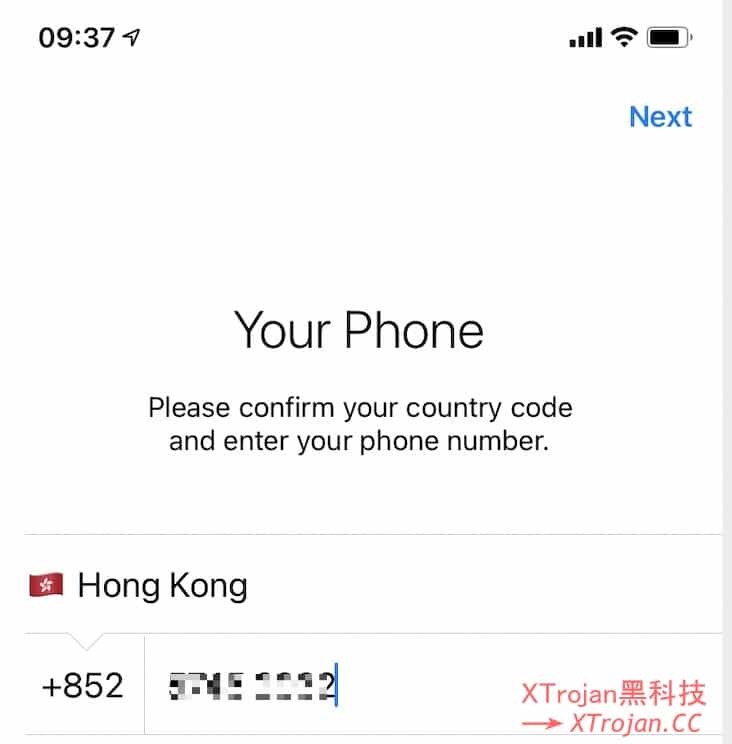Tap Next to submit the phone number
The height and width of the screenshot is (744, 732).
[660, 117]
